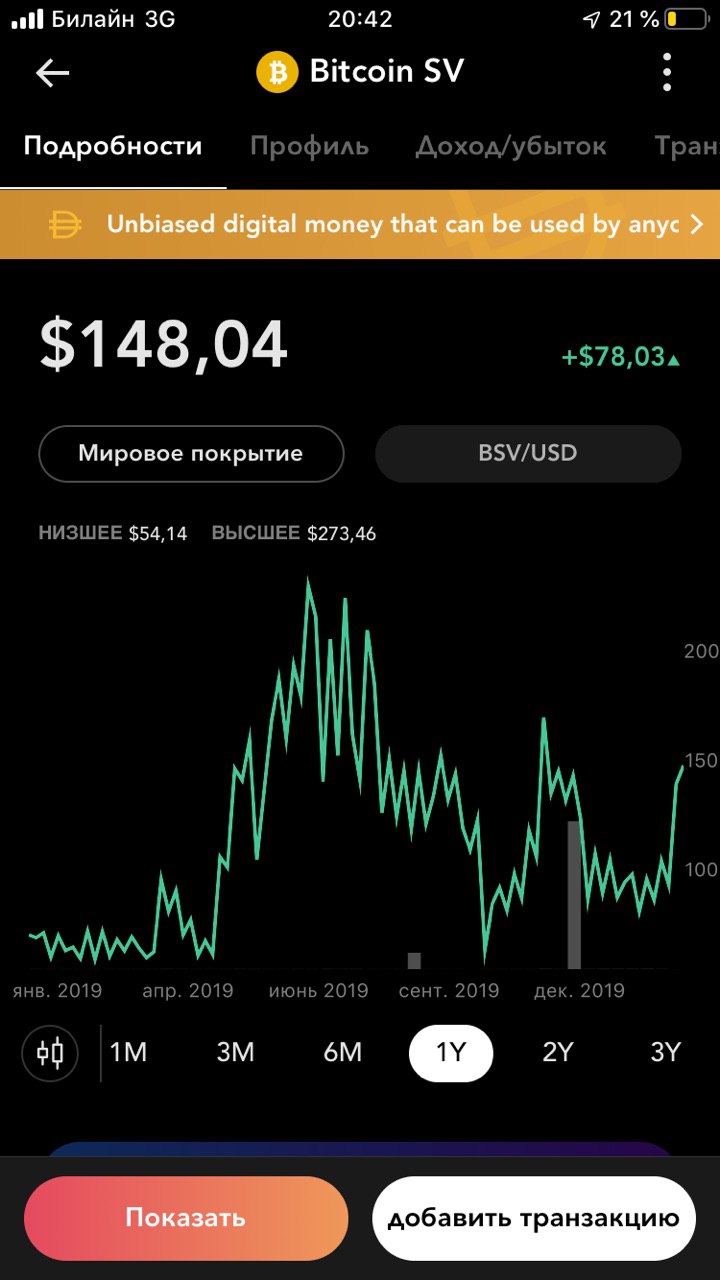Open the three-dot overflow menu

(x=667, y=73)
